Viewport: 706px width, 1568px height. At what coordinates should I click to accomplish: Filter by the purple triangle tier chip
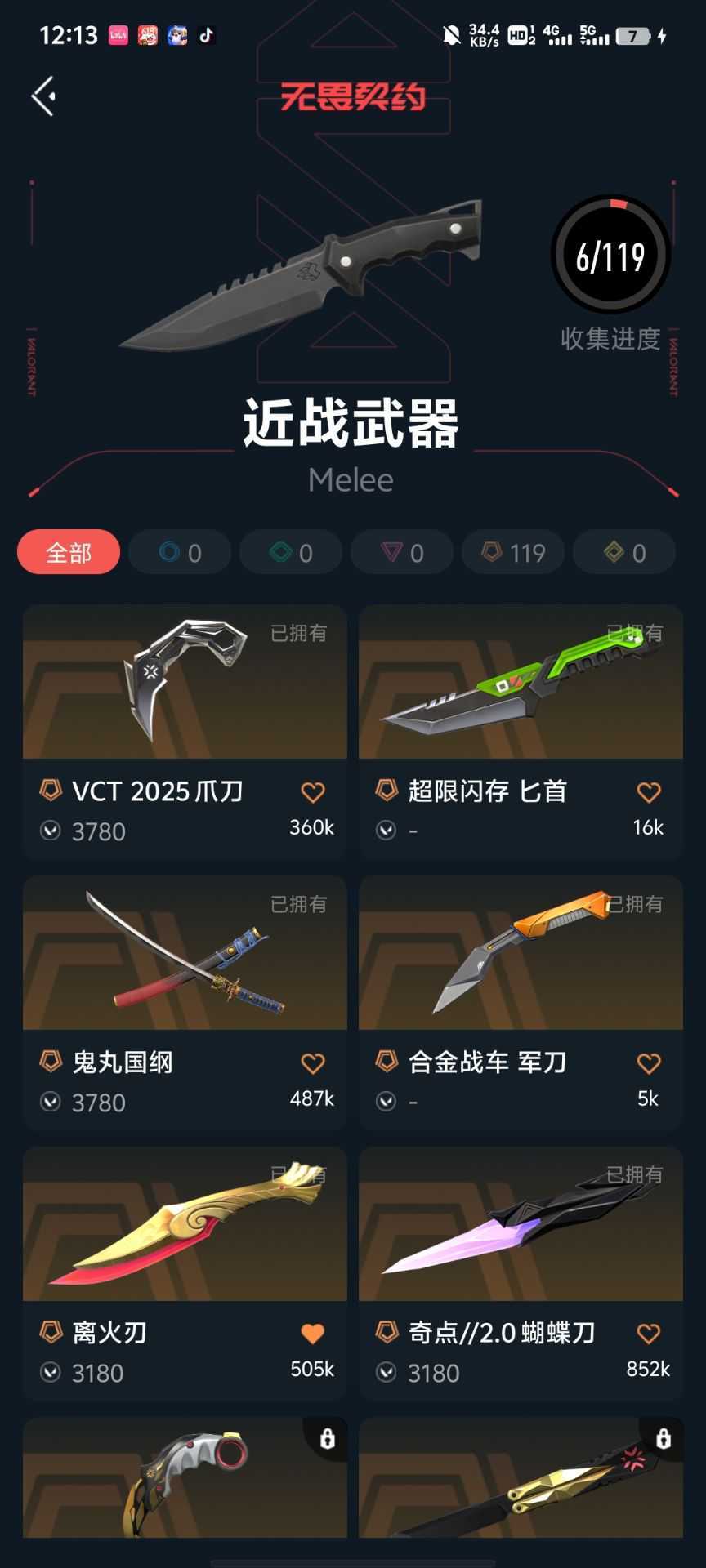click(402, 553)
